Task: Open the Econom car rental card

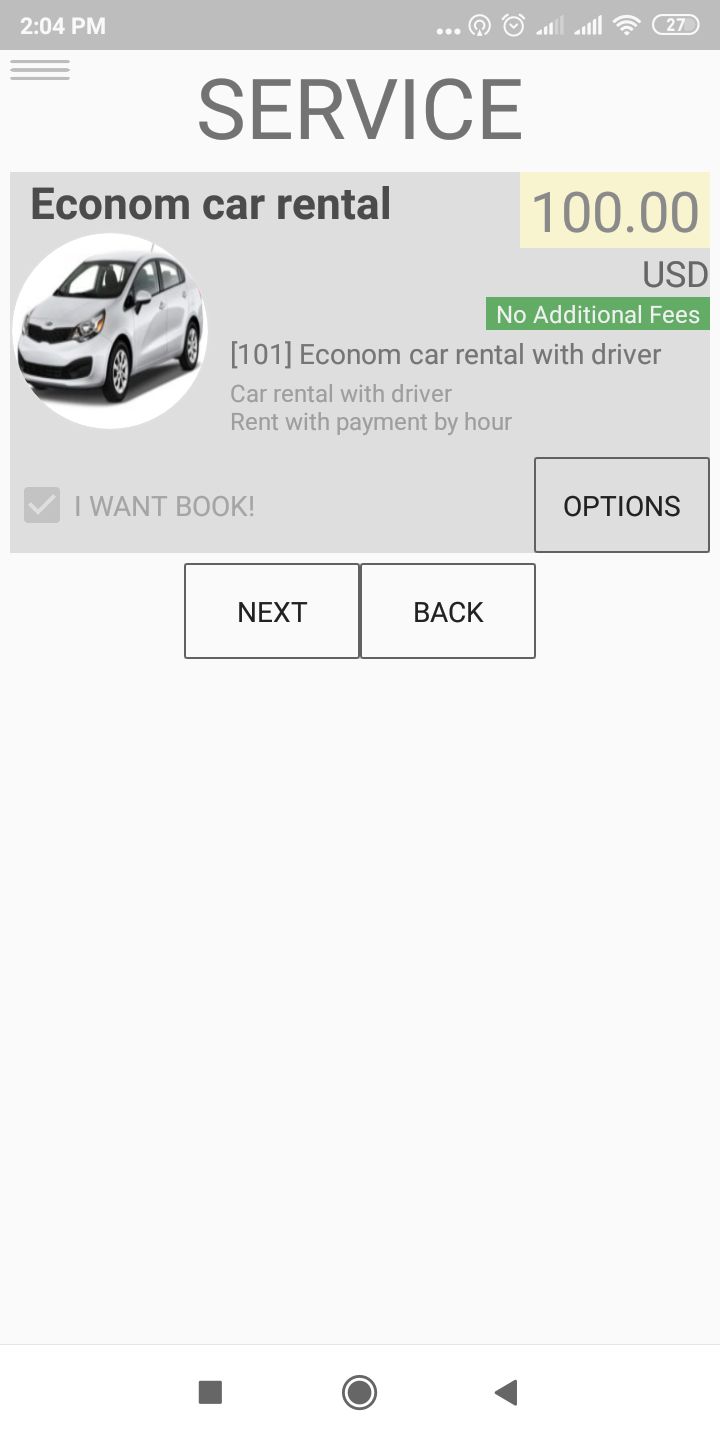Action: click(x=210, y=204)
